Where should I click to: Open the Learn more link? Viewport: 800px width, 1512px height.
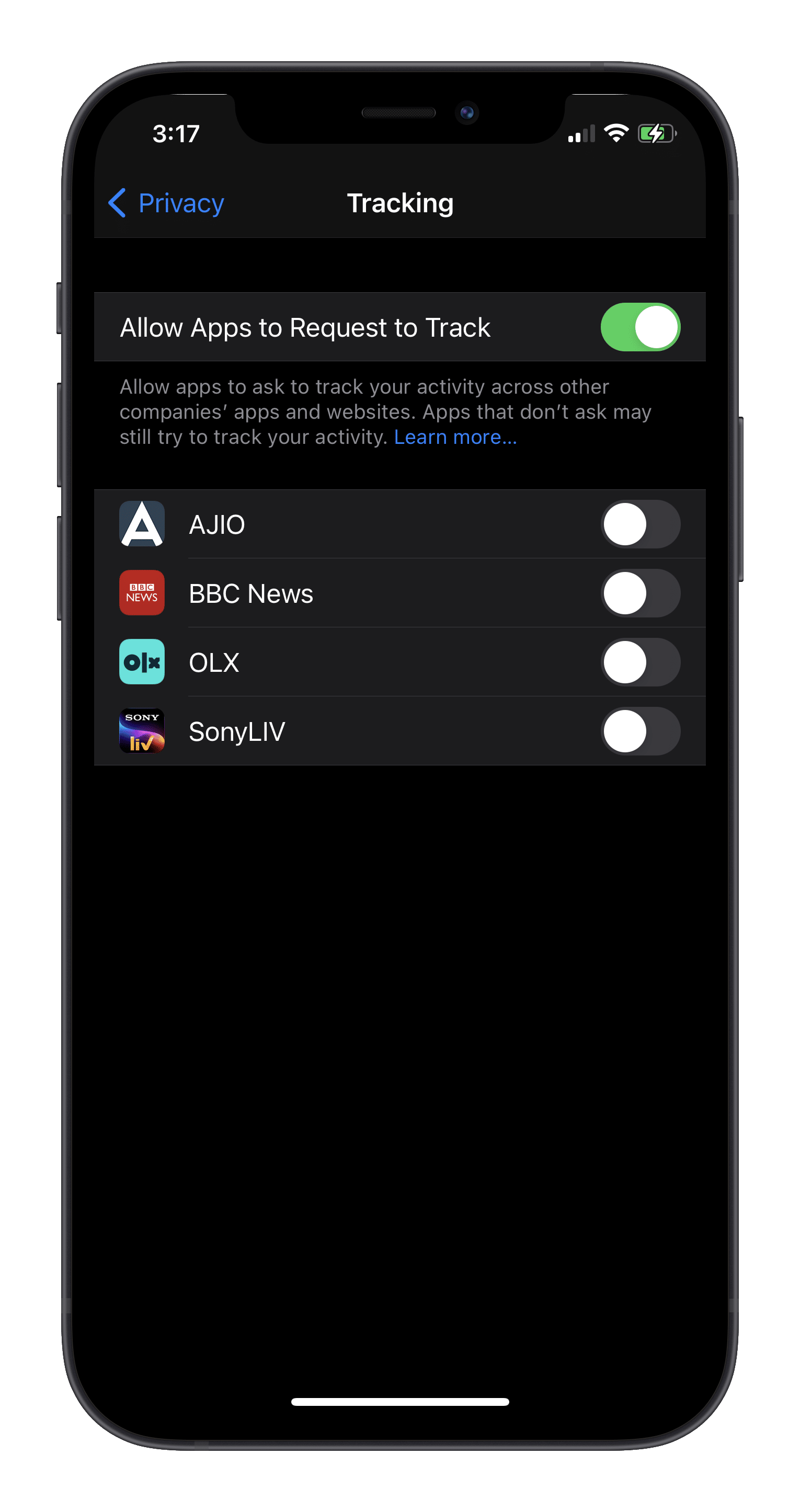coord(455,437)
